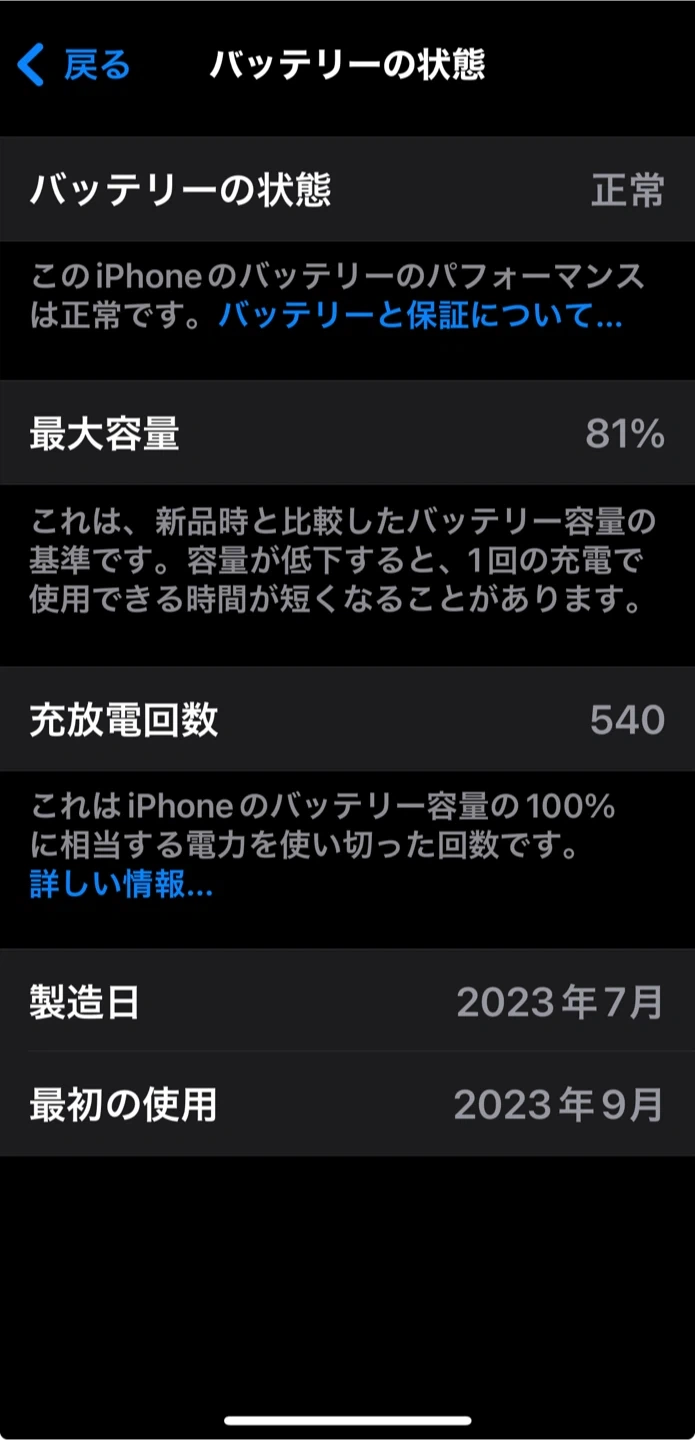Open the 詳しい情報 link
The image size is (695, 1440).
[x=121, y=884]
